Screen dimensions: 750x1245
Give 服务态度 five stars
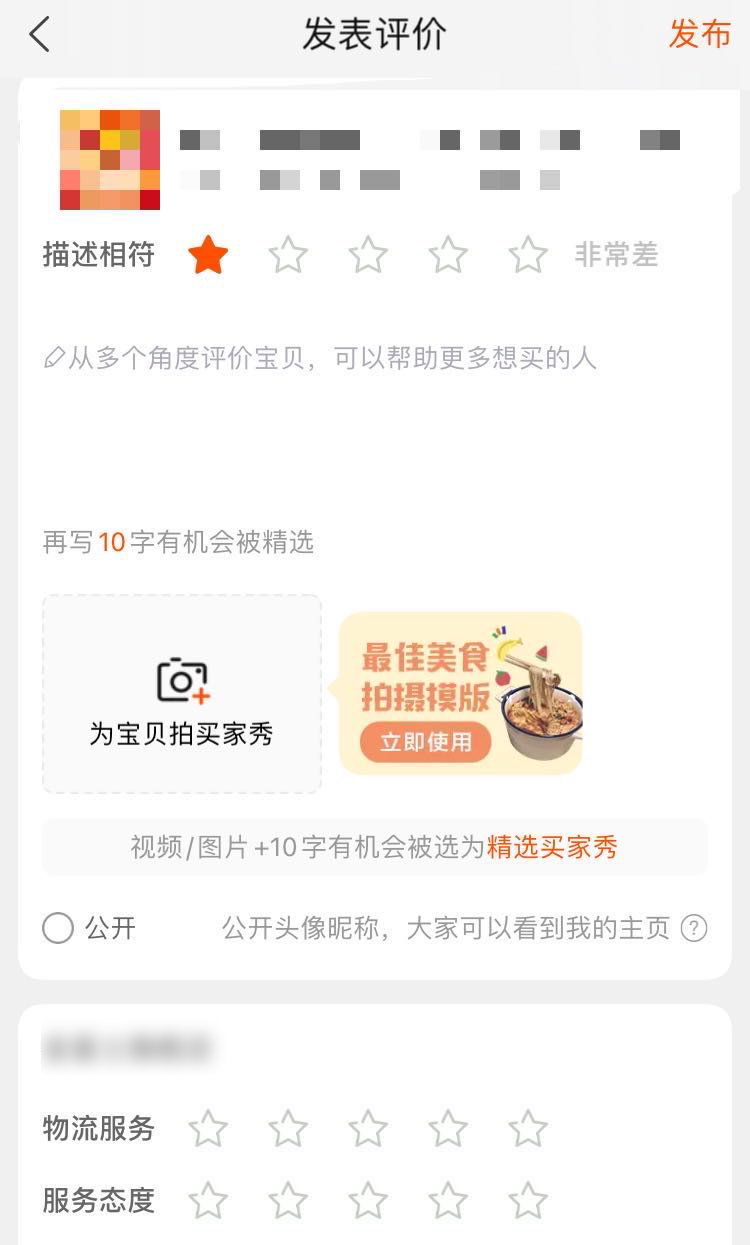pos(528,1200)
